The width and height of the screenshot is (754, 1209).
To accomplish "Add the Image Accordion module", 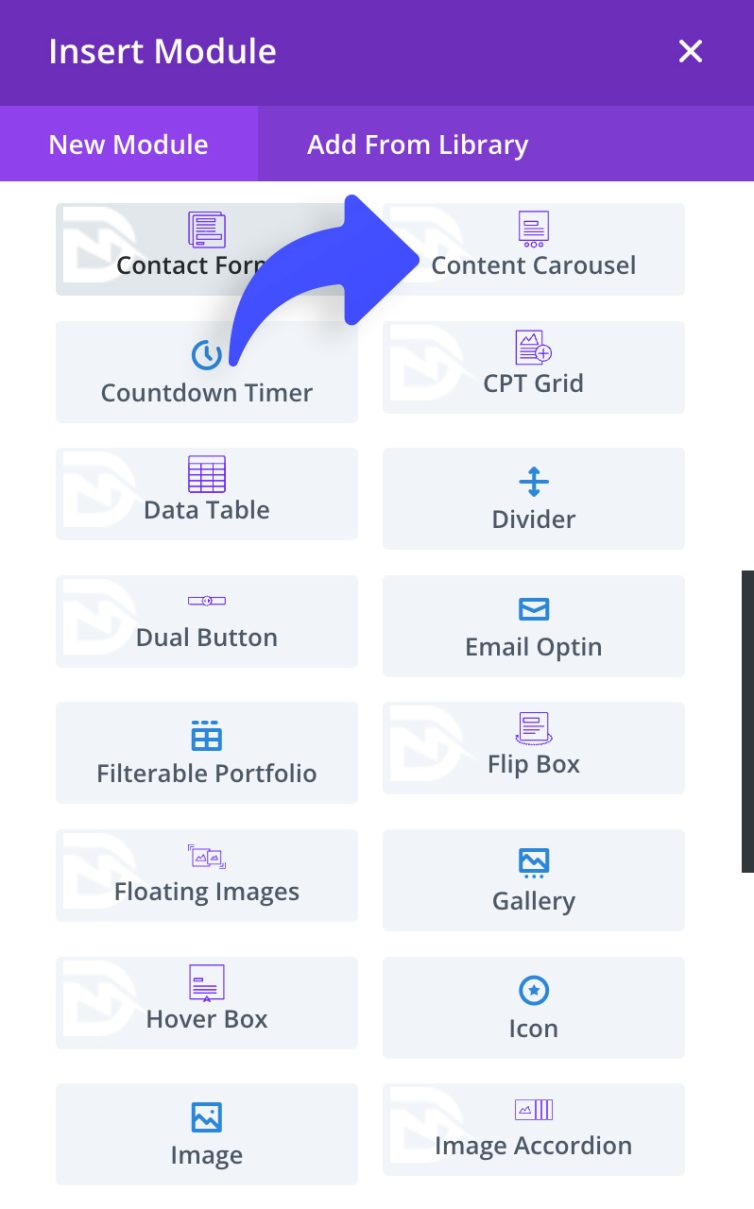I will point(533,1130).
